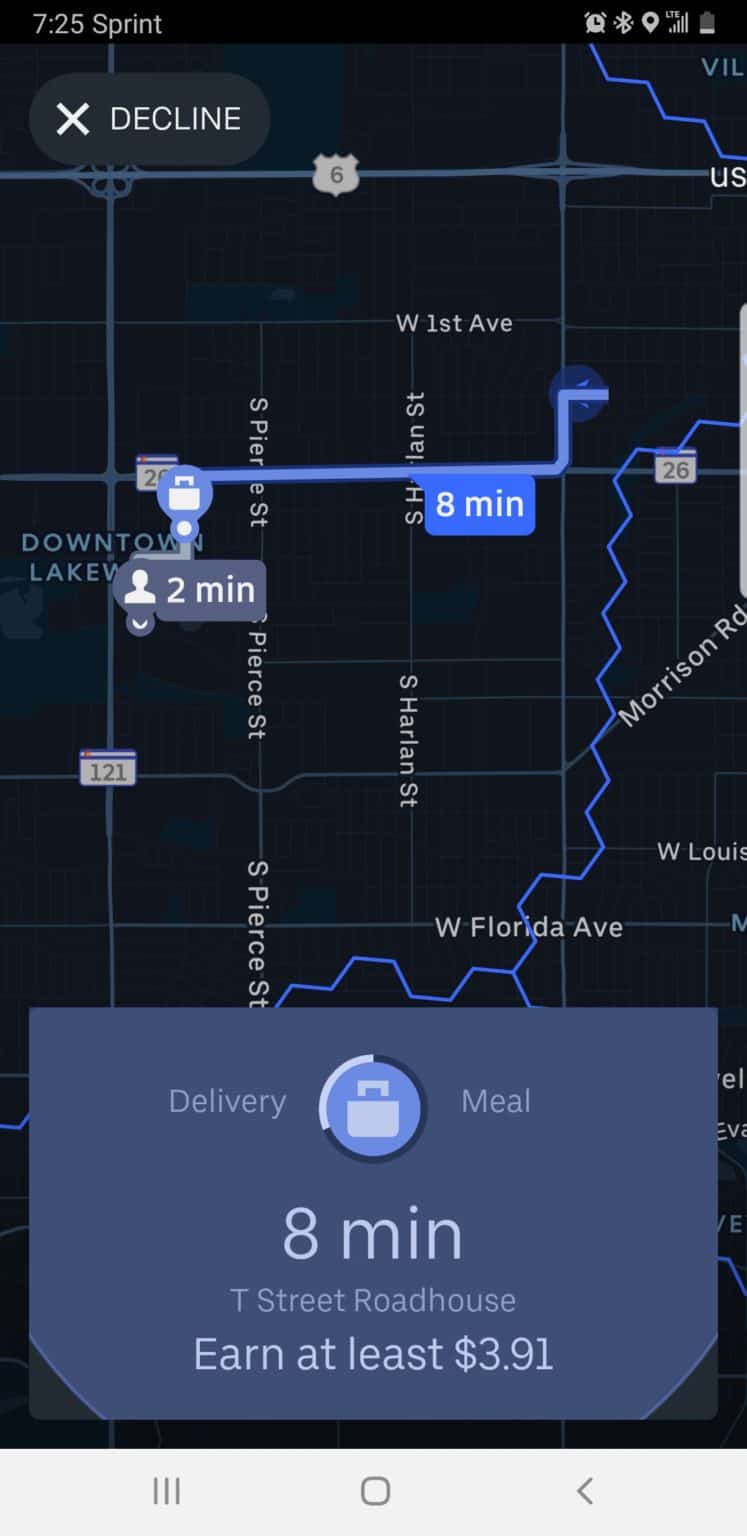Viewport: 747px width, 1536px height.
Task: Tap the recent apps icon in the navigation bar
Action: [165, 1489]
